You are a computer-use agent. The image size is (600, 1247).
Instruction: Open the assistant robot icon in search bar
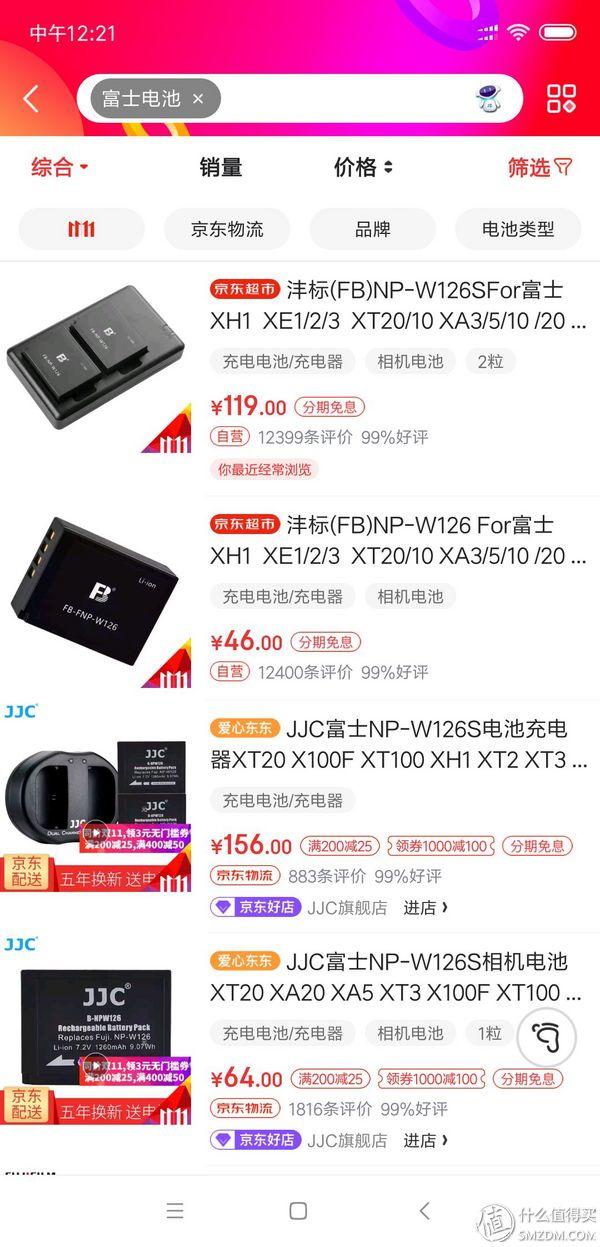(487, 98)
